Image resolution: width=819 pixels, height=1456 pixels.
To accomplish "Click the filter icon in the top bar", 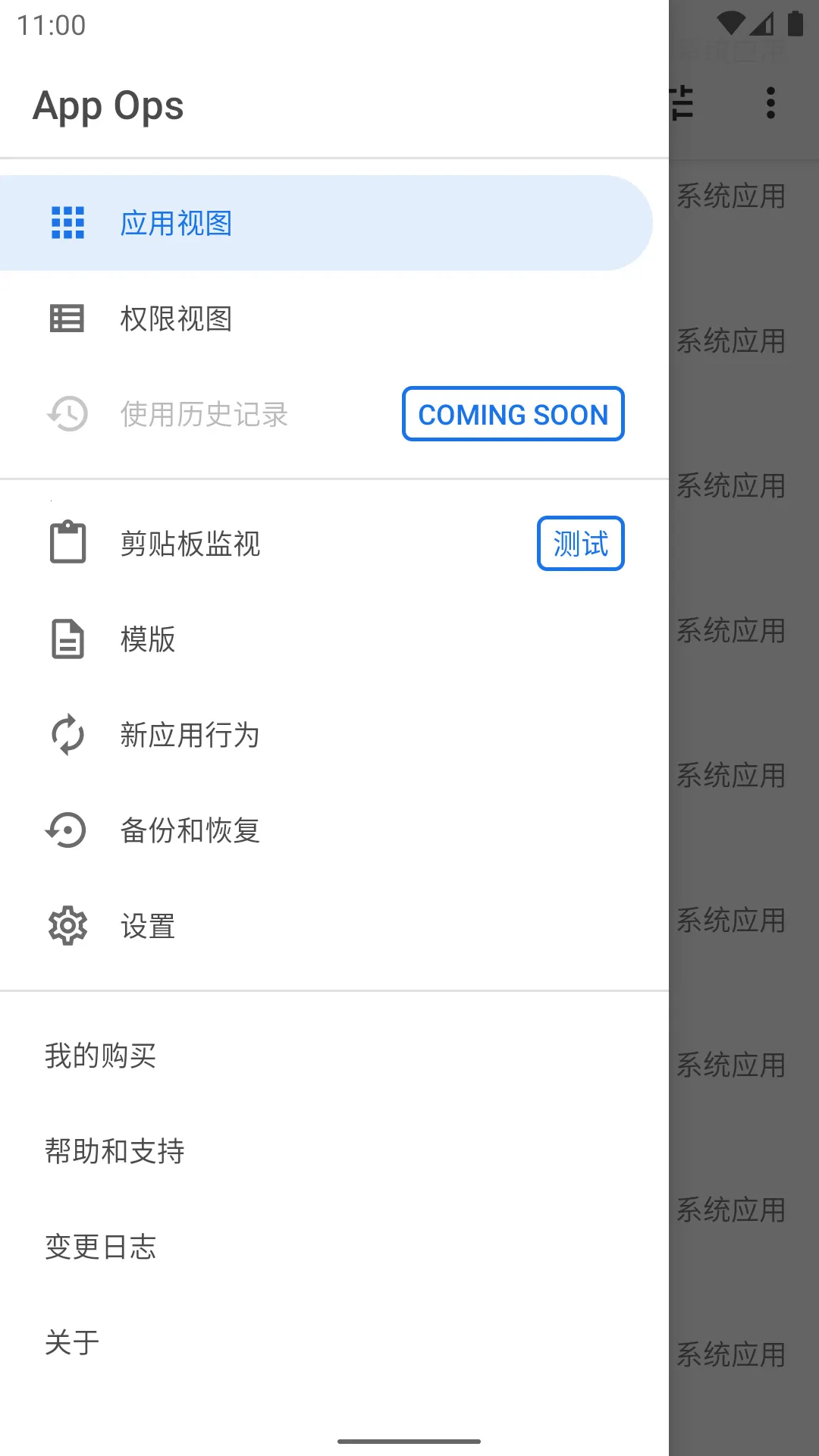I will (x=681, y=102).
